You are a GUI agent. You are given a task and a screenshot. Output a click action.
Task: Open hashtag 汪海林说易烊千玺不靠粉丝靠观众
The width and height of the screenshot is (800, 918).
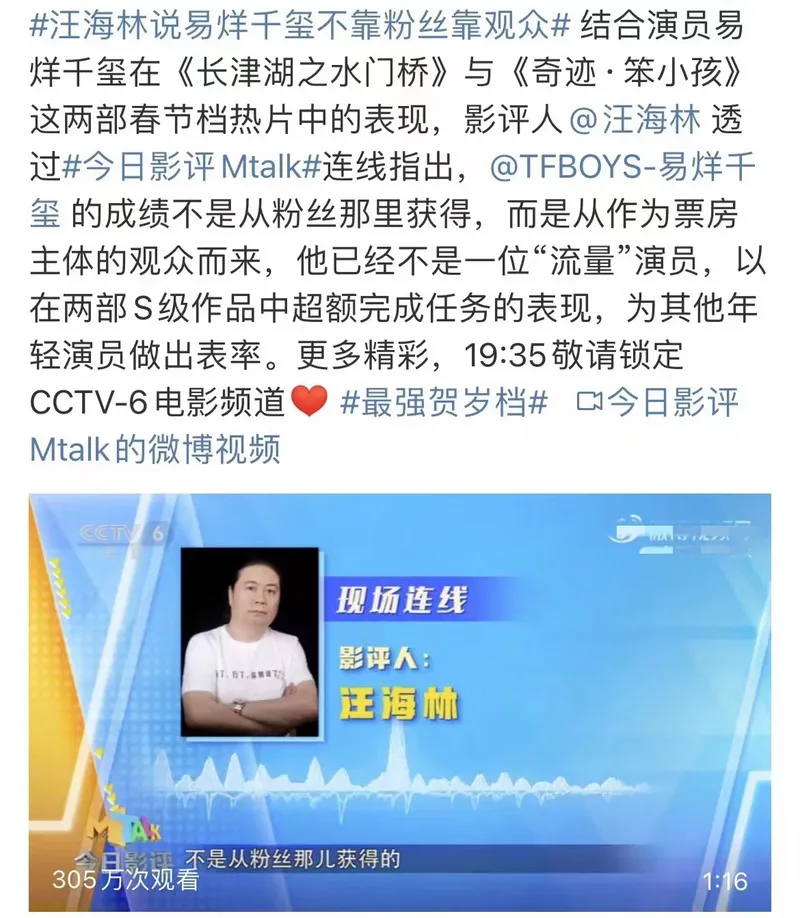290,26
